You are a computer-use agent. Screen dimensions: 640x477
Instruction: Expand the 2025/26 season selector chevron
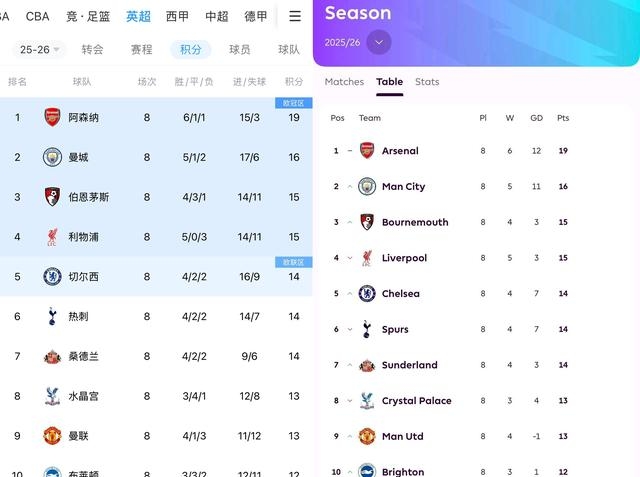pos(379,42)
